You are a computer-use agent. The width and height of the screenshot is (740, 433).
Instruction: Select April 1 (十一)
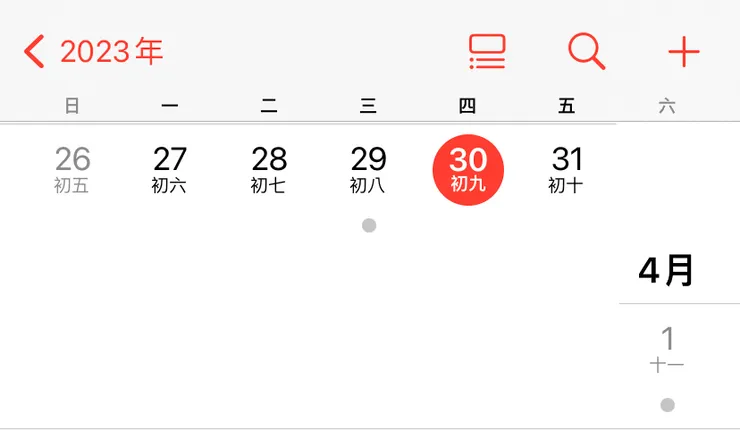click(667, 350)
